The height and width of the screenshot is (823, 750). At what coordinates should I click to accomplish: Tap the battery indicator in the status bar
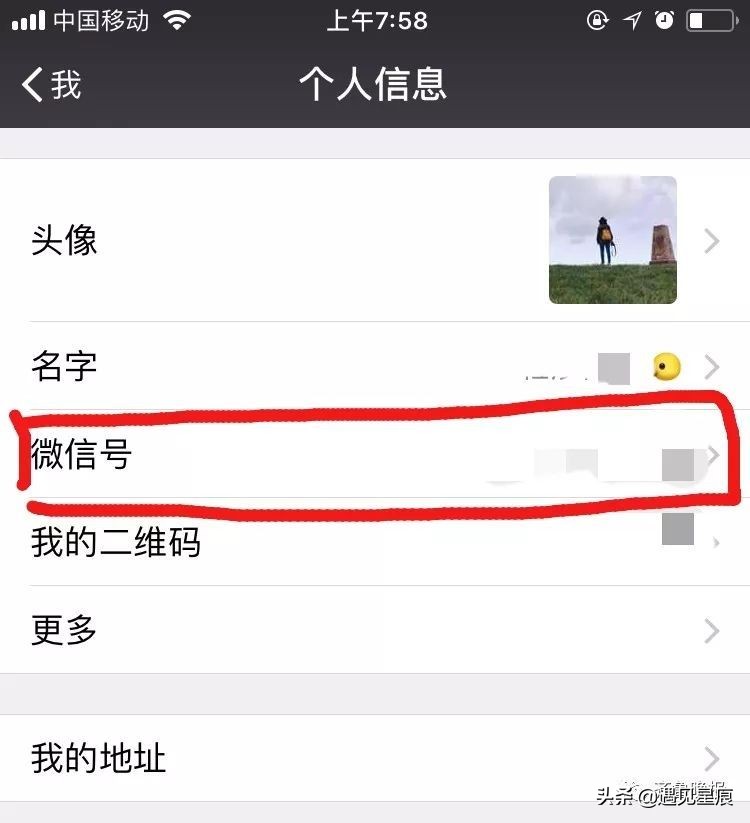tap(710, 18)
